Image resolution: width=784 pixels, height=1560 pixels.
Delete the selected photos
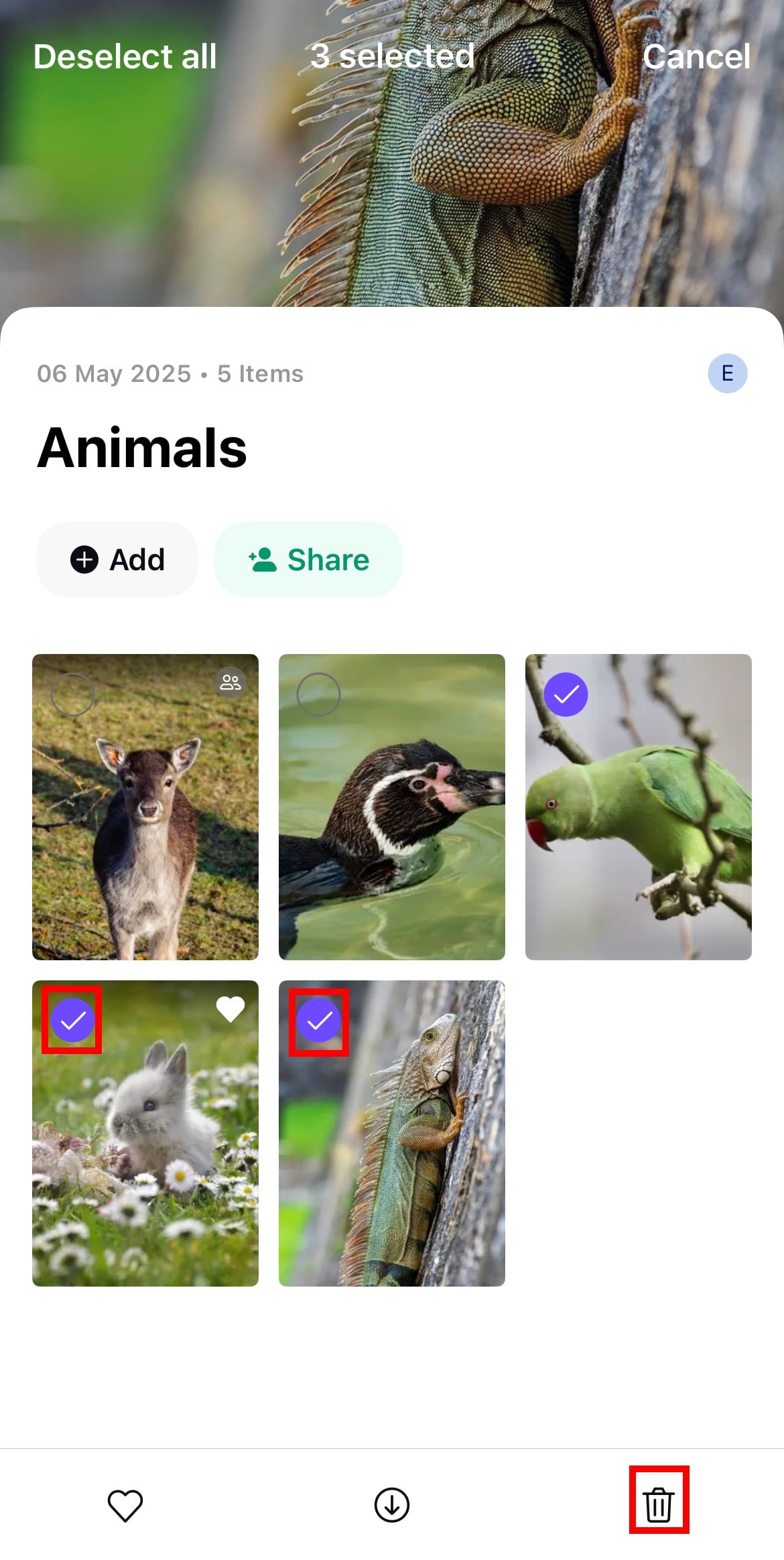tap(659, 1505)
